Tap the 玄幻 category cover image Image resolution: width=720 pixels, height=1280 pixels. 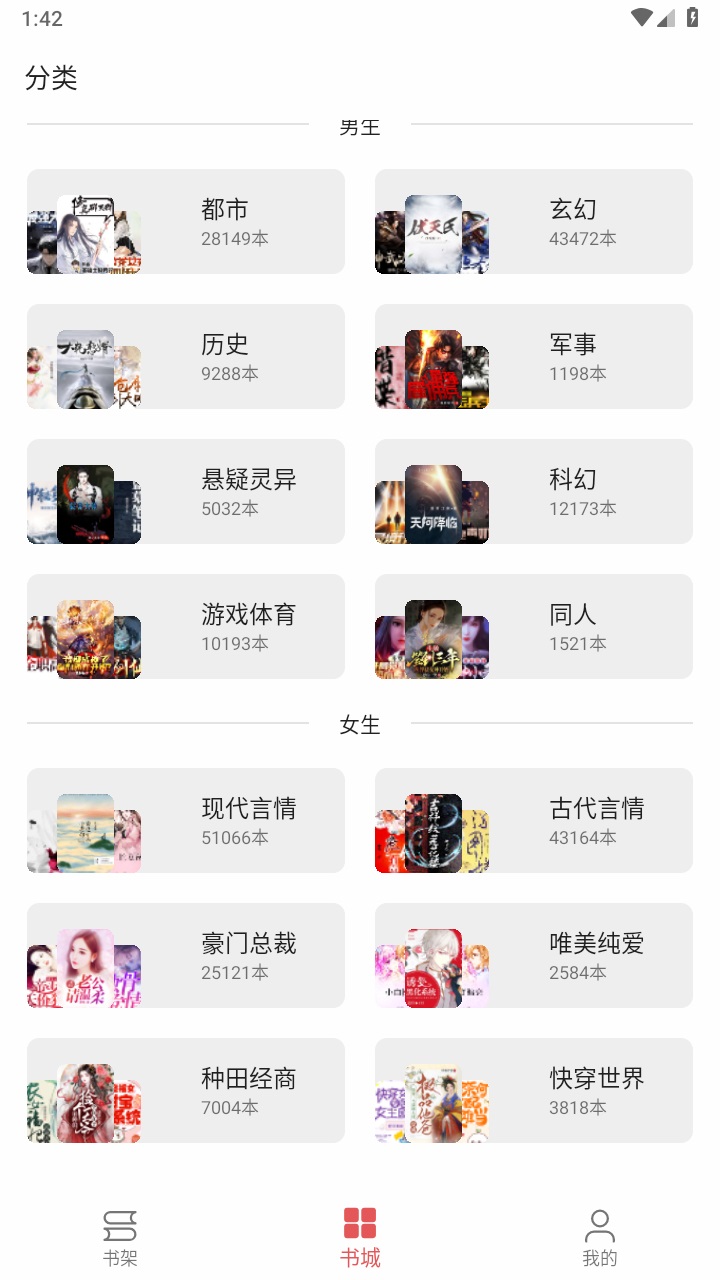point(432,221)
